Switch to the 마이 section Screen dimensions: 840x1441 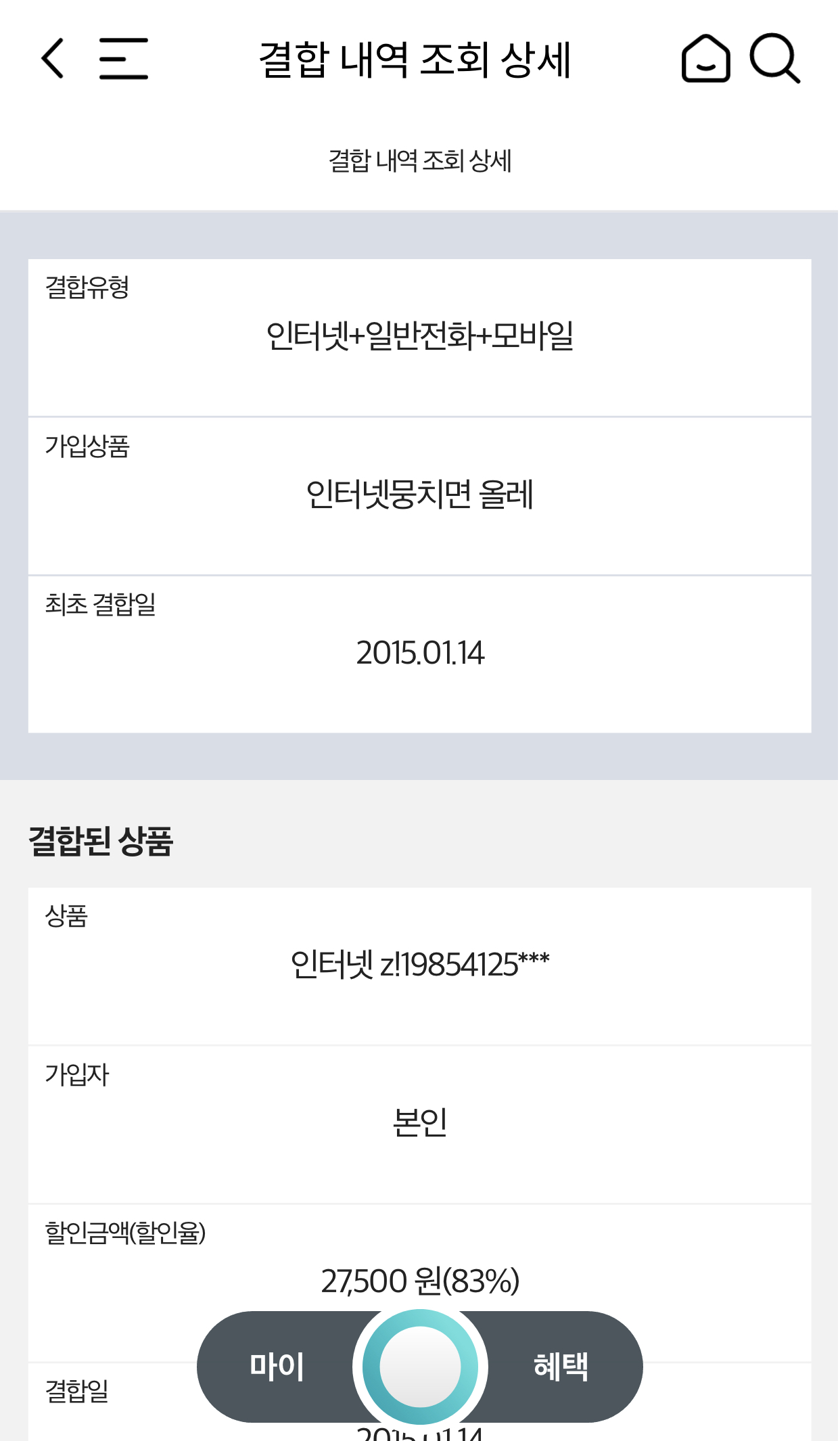click(x=277, y=1367)
